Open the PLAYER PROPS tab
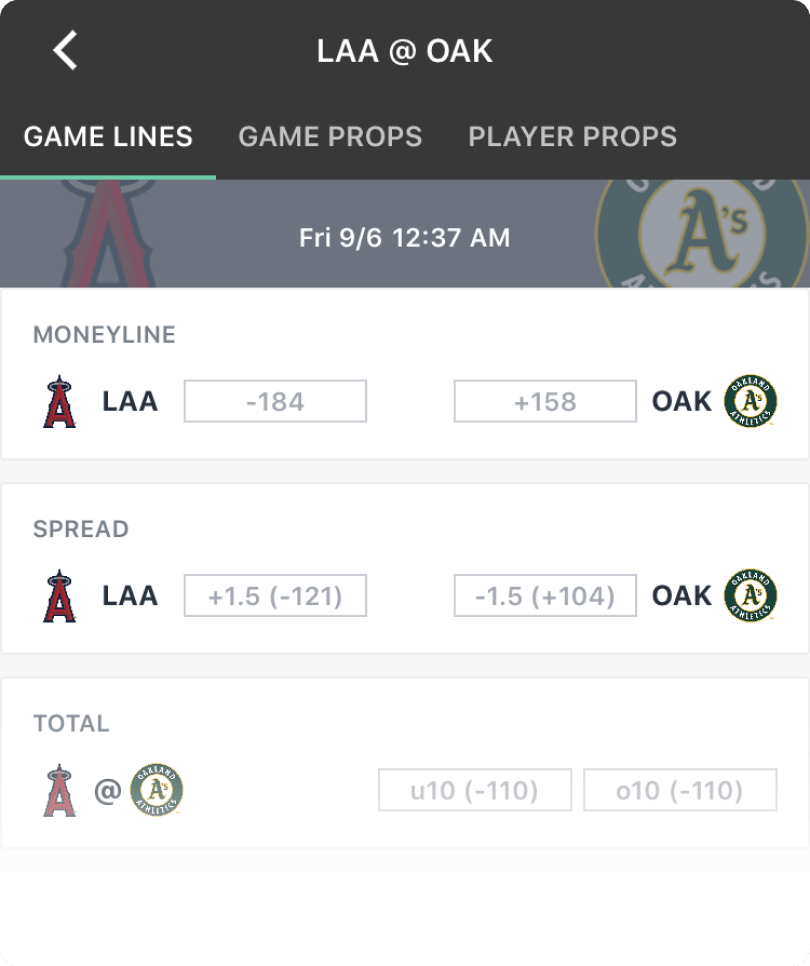The image size is (810, 966). pyautogui.click(x=571, y=137)
